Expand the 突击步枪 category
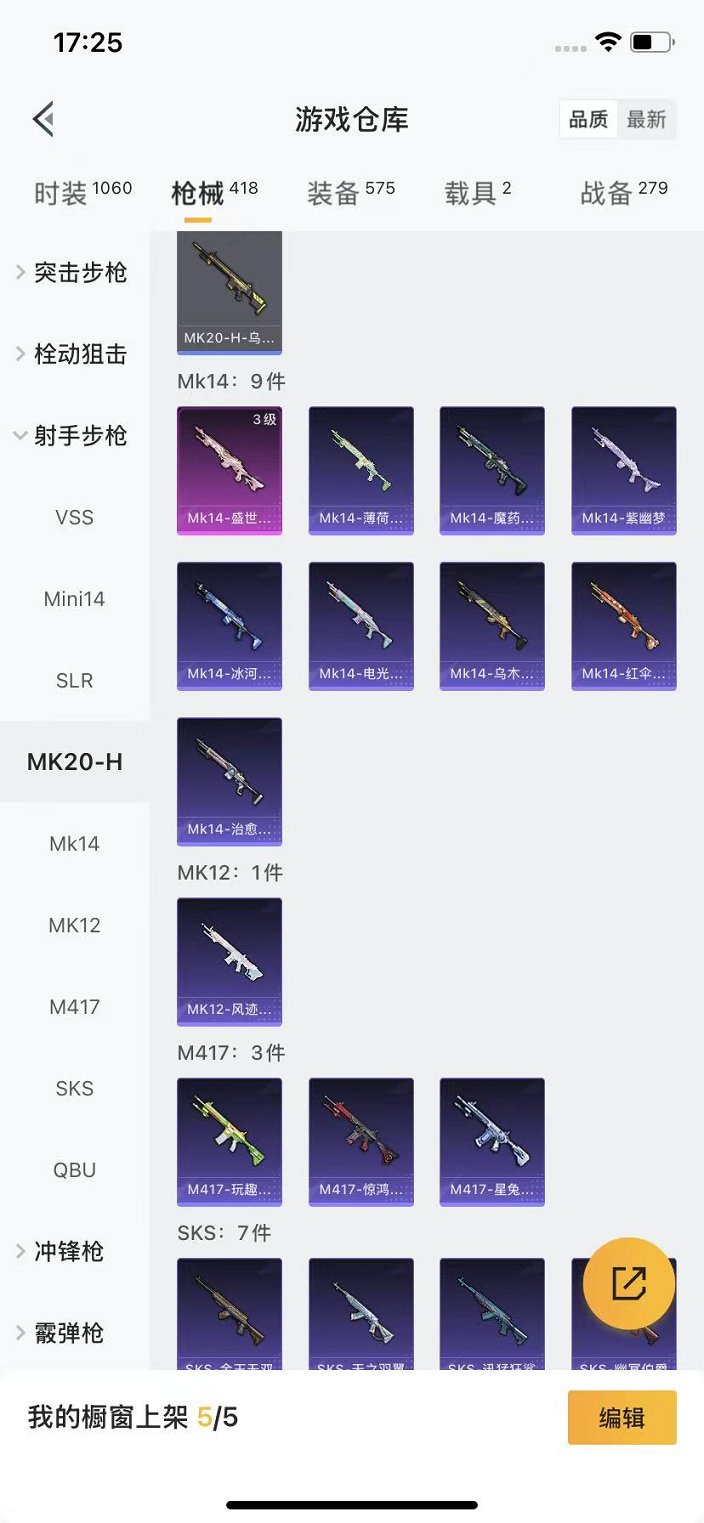Image resolution: width=704 pixels, height=1523 pixels. (74, 272)
